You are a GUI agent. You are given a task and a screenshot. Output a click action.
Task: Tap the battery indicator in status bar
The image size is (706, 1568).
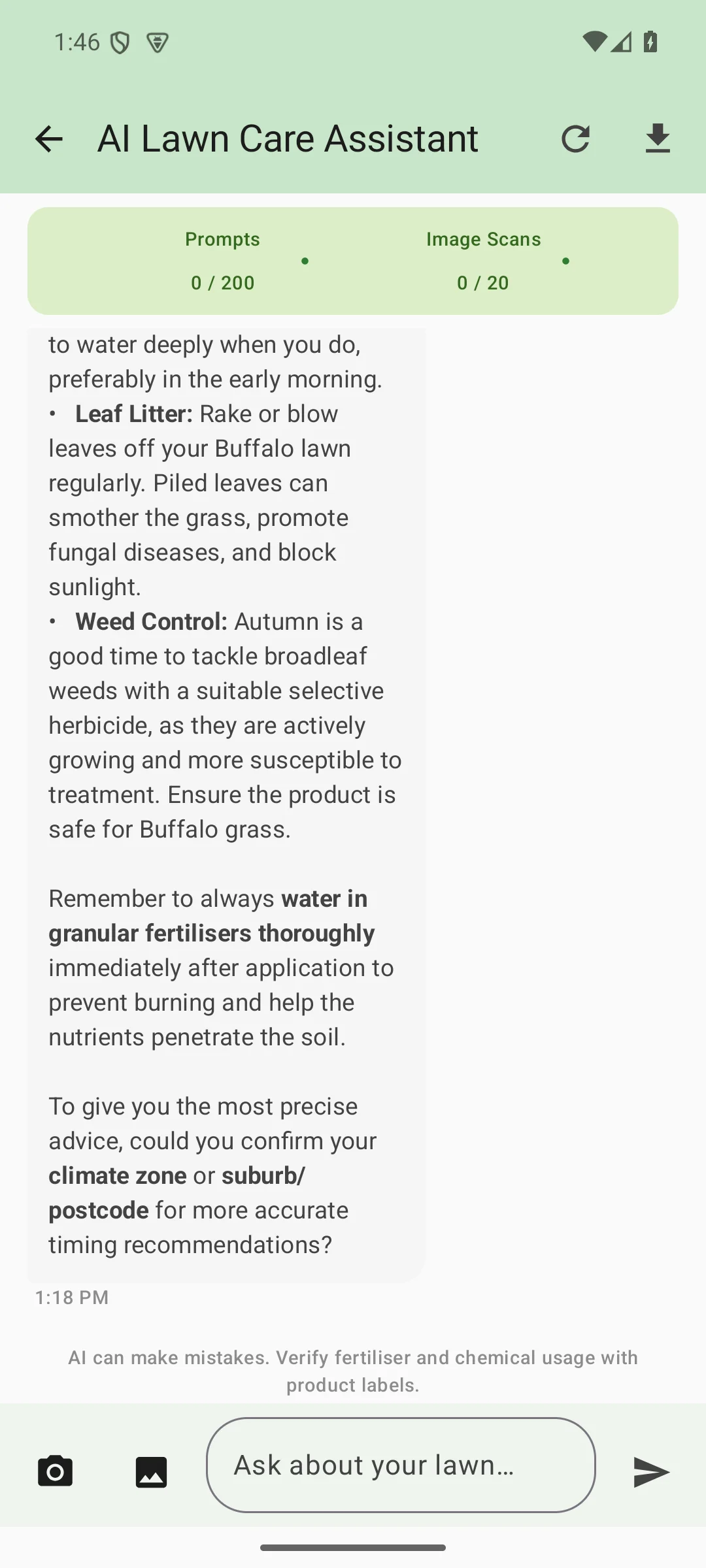(x=650, y=42)
